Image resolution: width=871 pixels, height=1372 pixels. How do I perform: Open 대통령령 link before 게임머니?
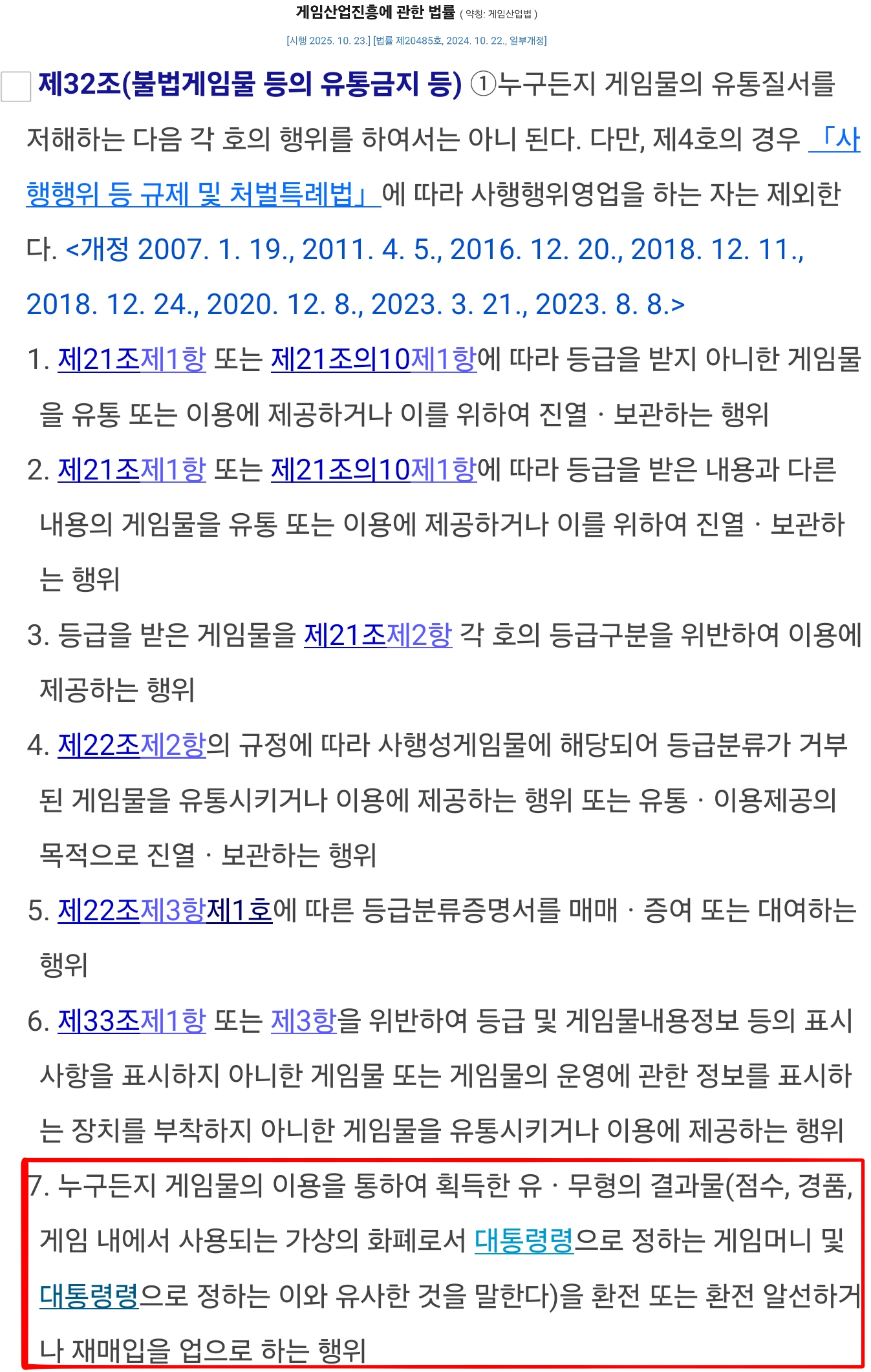point(524,1240)
